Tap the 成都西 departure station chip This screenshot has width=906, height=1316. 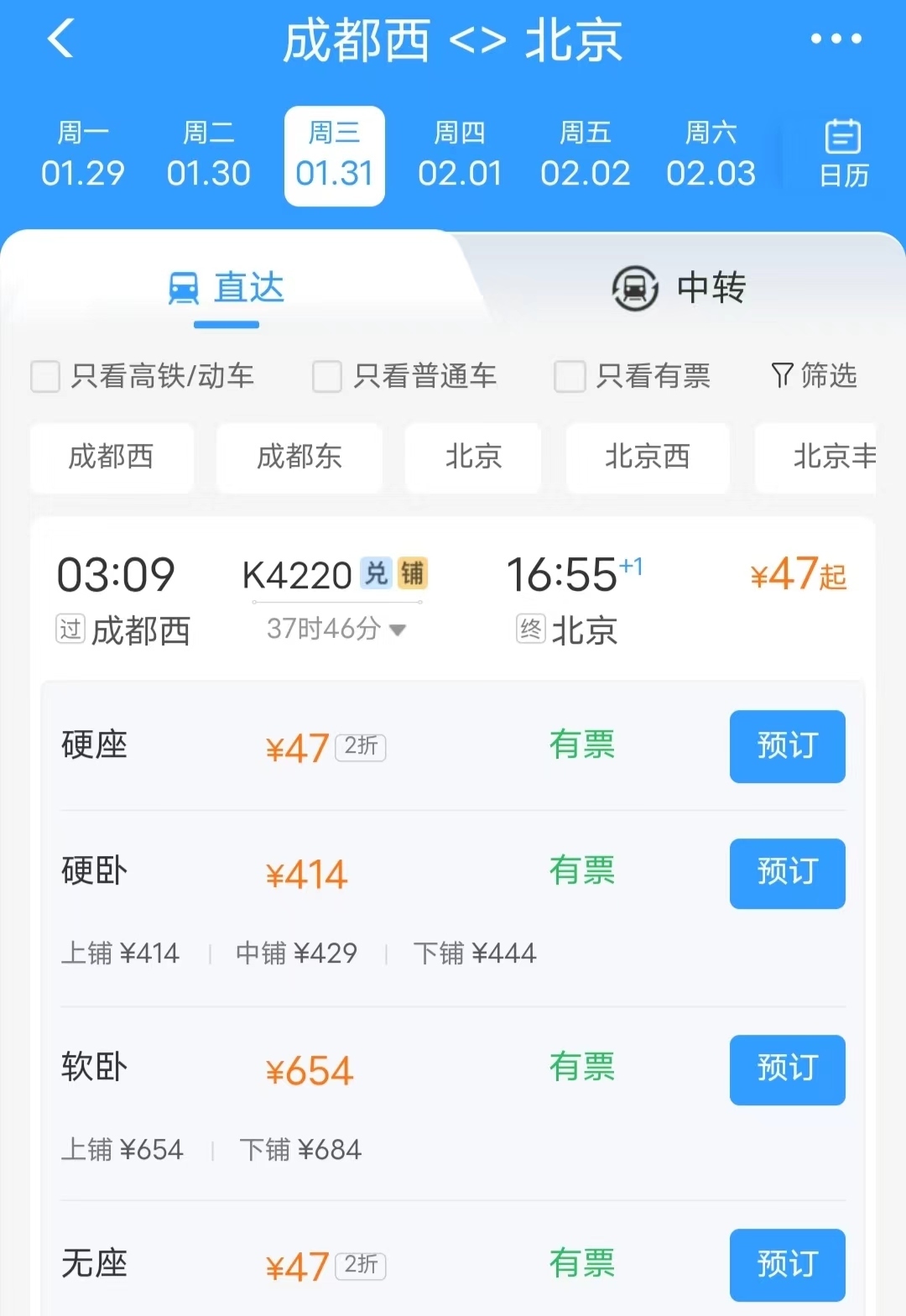(x=112, y=457)
